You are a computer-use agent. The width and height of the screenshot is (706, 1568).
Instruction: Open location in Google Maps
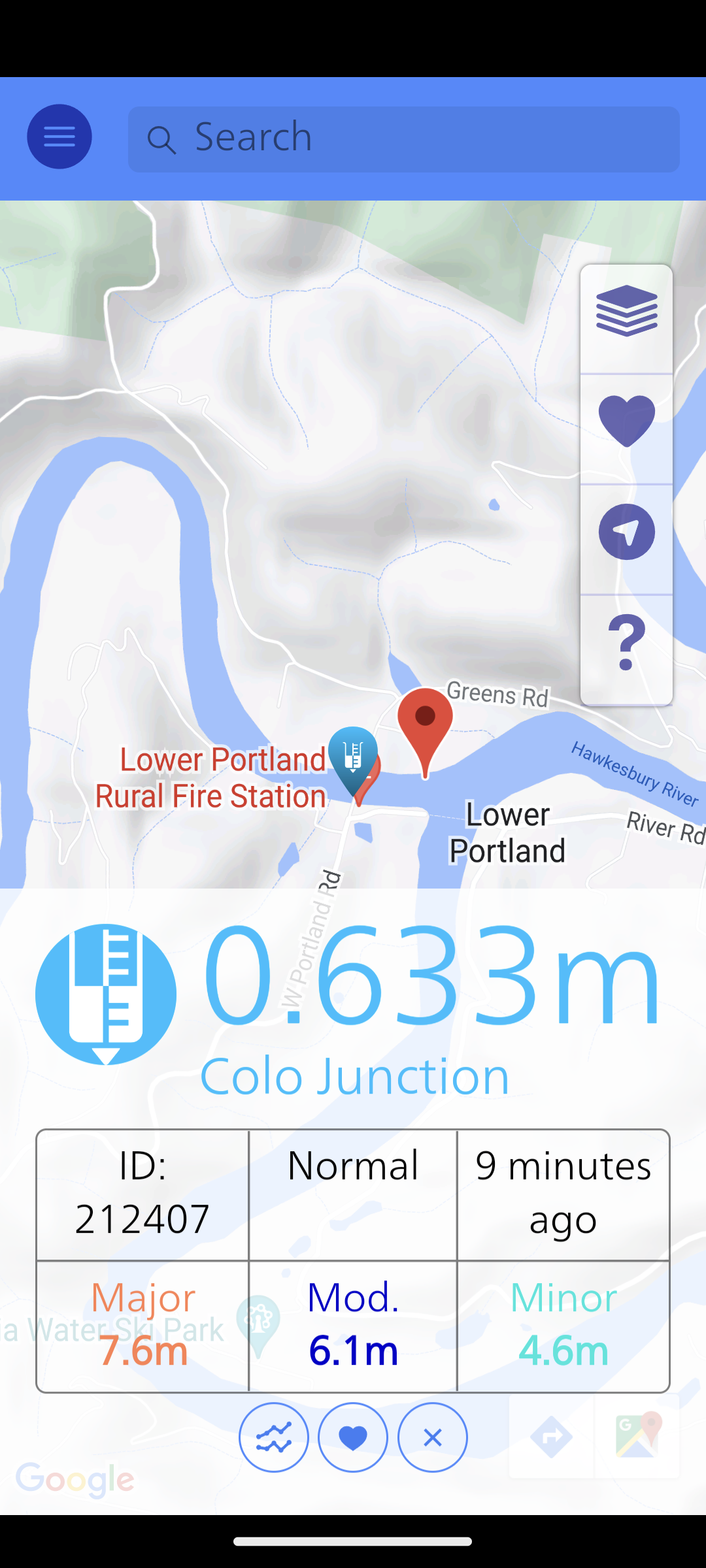638,1437
